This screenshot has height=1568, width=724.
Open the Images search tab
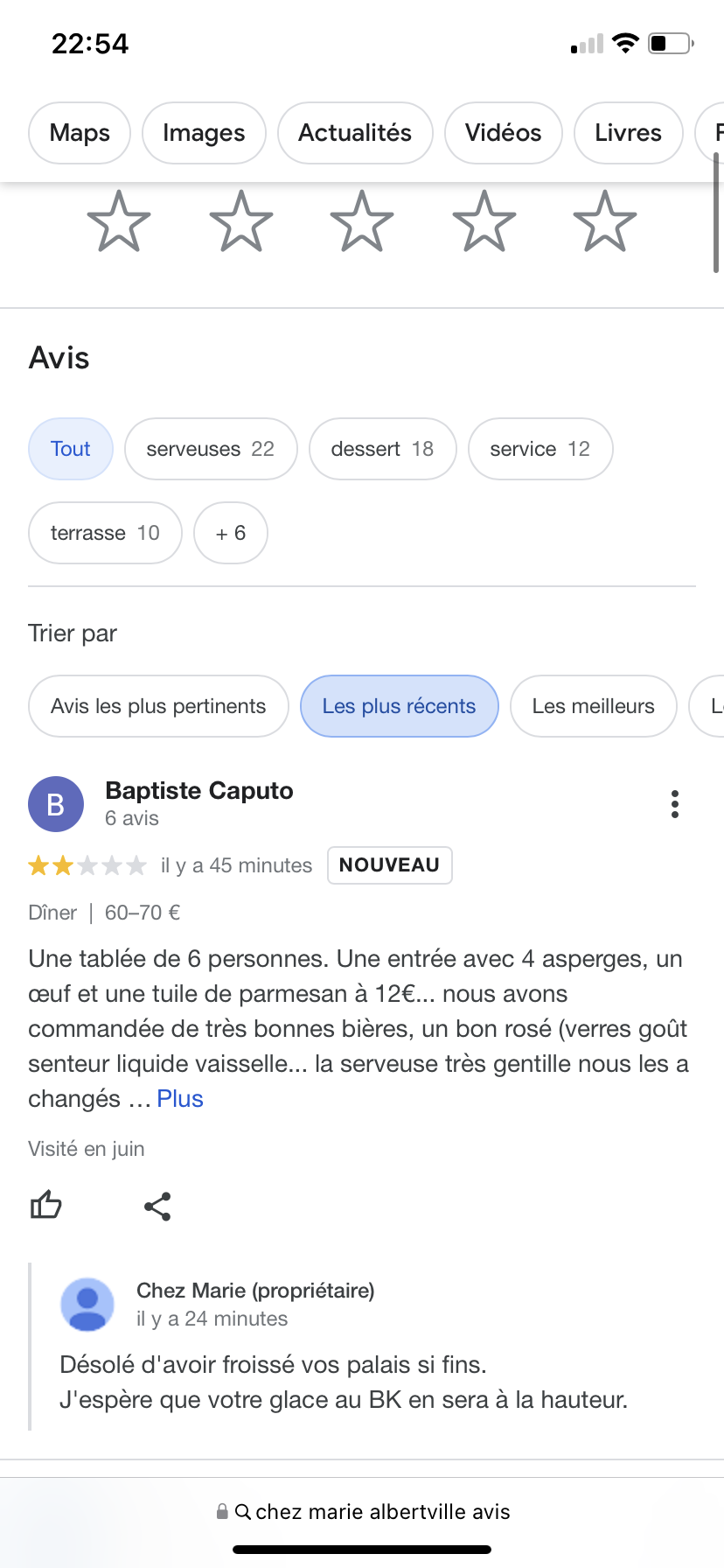point(204,133)
